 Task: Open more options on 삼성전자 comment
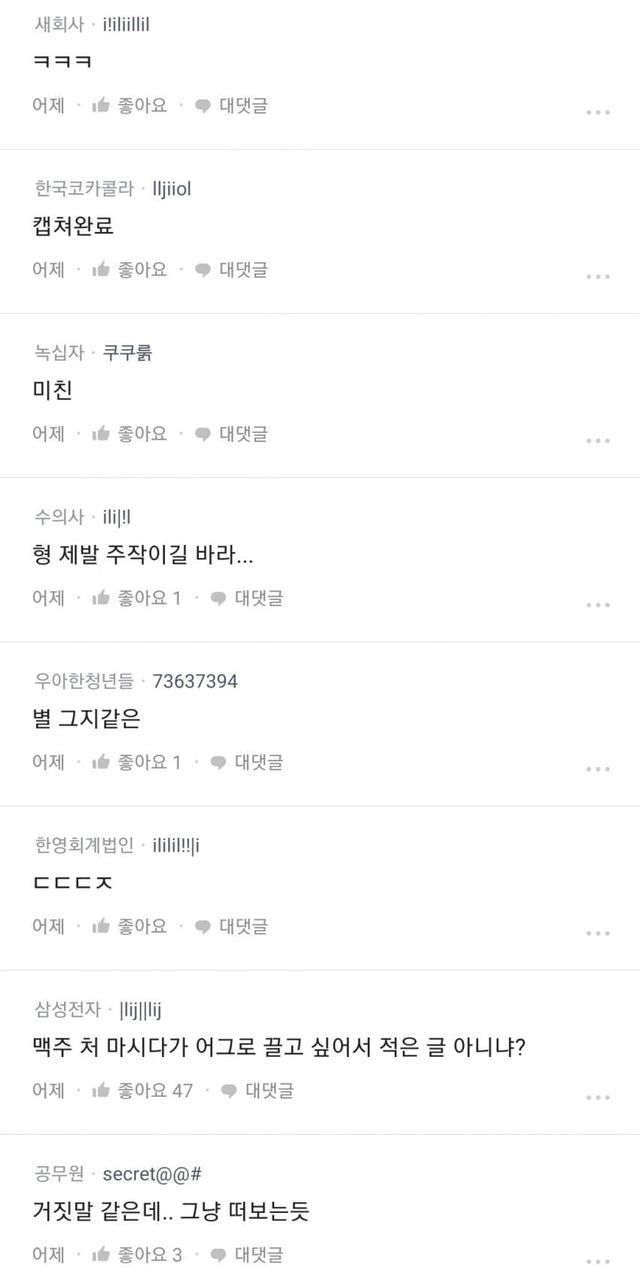pyautogui.click(x=598, y=1096)
